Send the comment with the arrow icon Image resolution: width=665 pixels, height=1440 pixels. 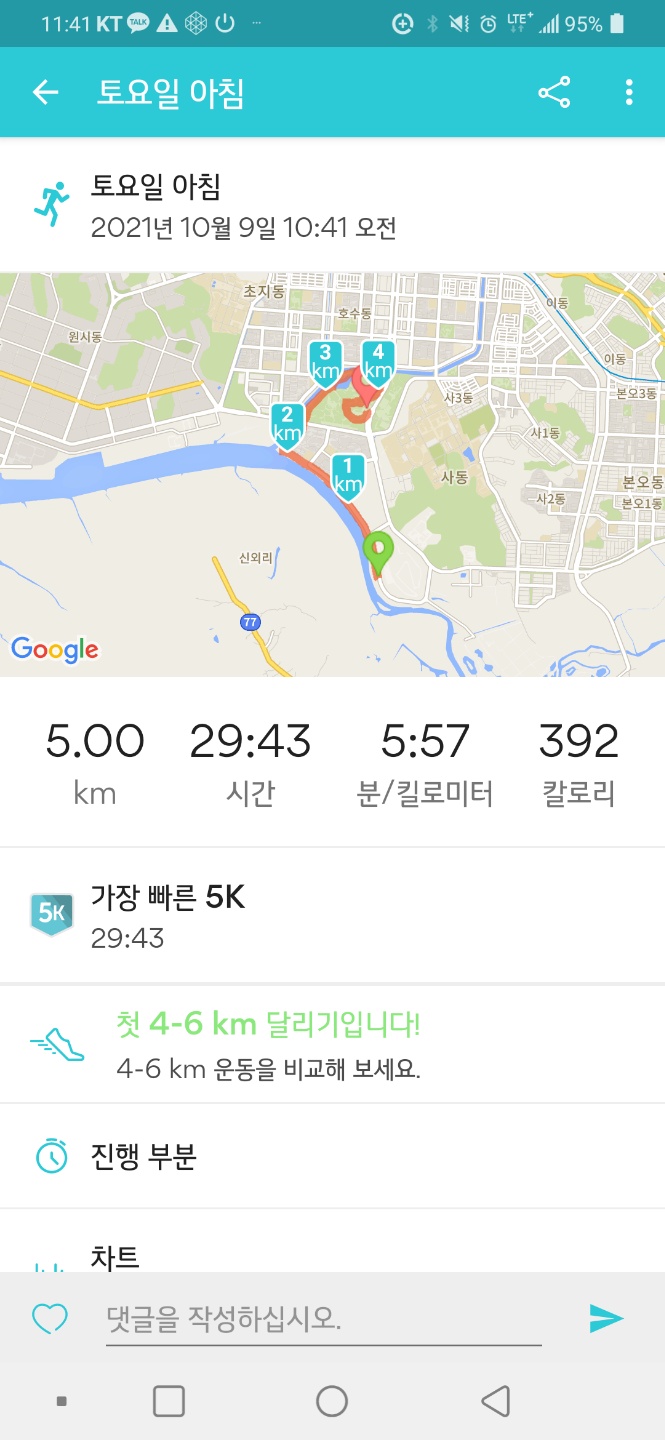[605, 1319]
